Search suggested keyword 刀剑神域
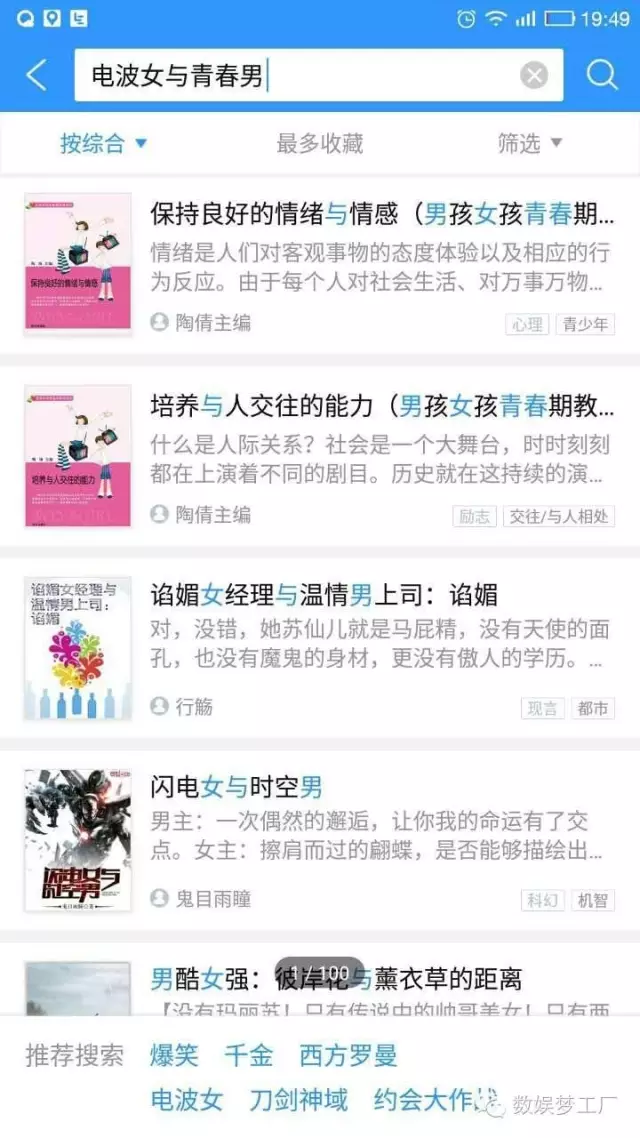Screen dimensions: 640x1138 click(x=298, y=1100)
